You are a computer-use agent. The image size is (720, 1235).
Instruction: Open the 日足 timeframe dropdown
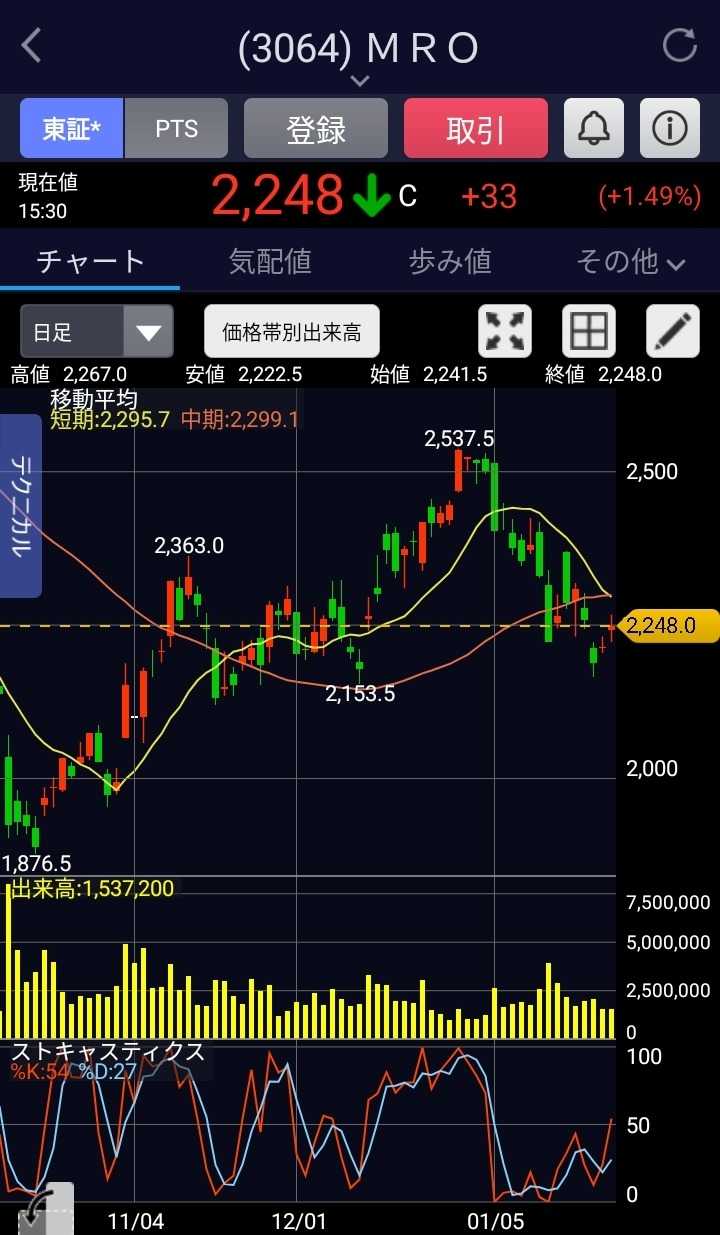pyautogui.click(x=96, y=332)
